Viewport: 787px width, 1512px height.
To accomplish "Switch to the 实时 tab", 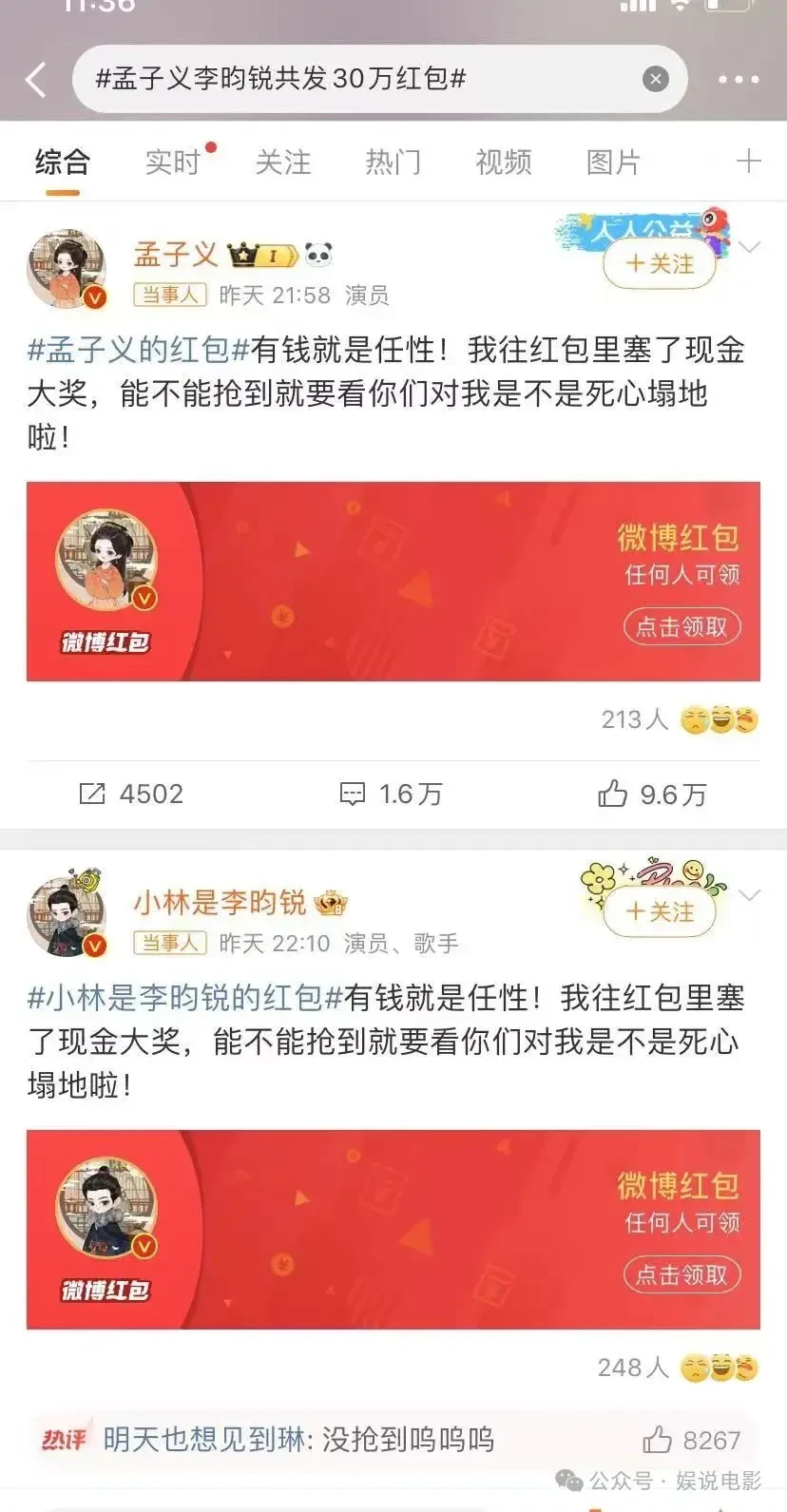I will (x=173, y=163).
